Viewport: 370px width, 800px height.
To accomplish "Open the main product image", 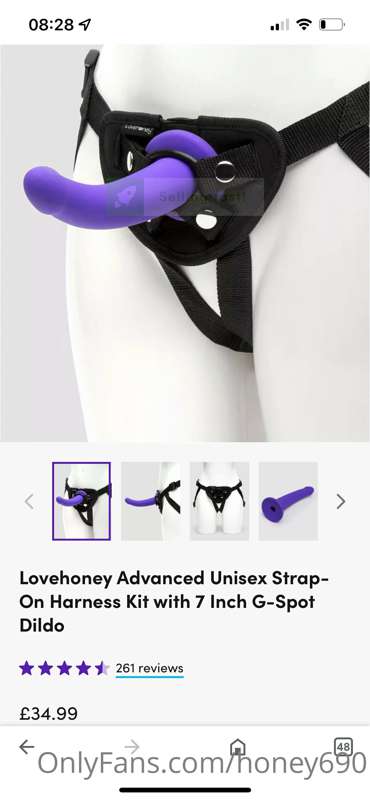I will (x=185, y=243).
